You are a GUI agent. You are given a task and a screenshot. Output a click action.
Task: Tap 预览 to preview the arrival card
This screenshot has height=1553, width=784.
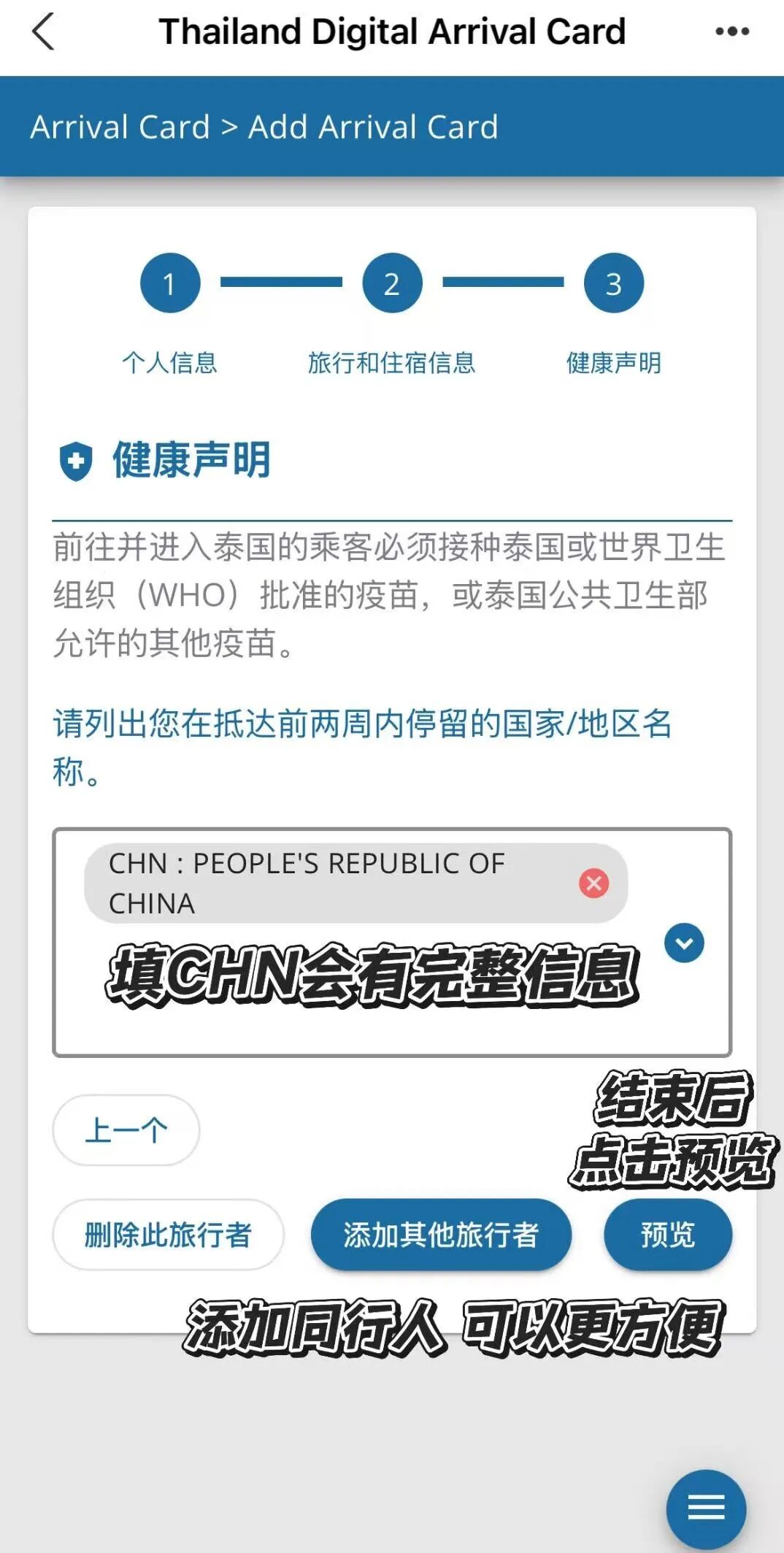[x=667, y=1235]
